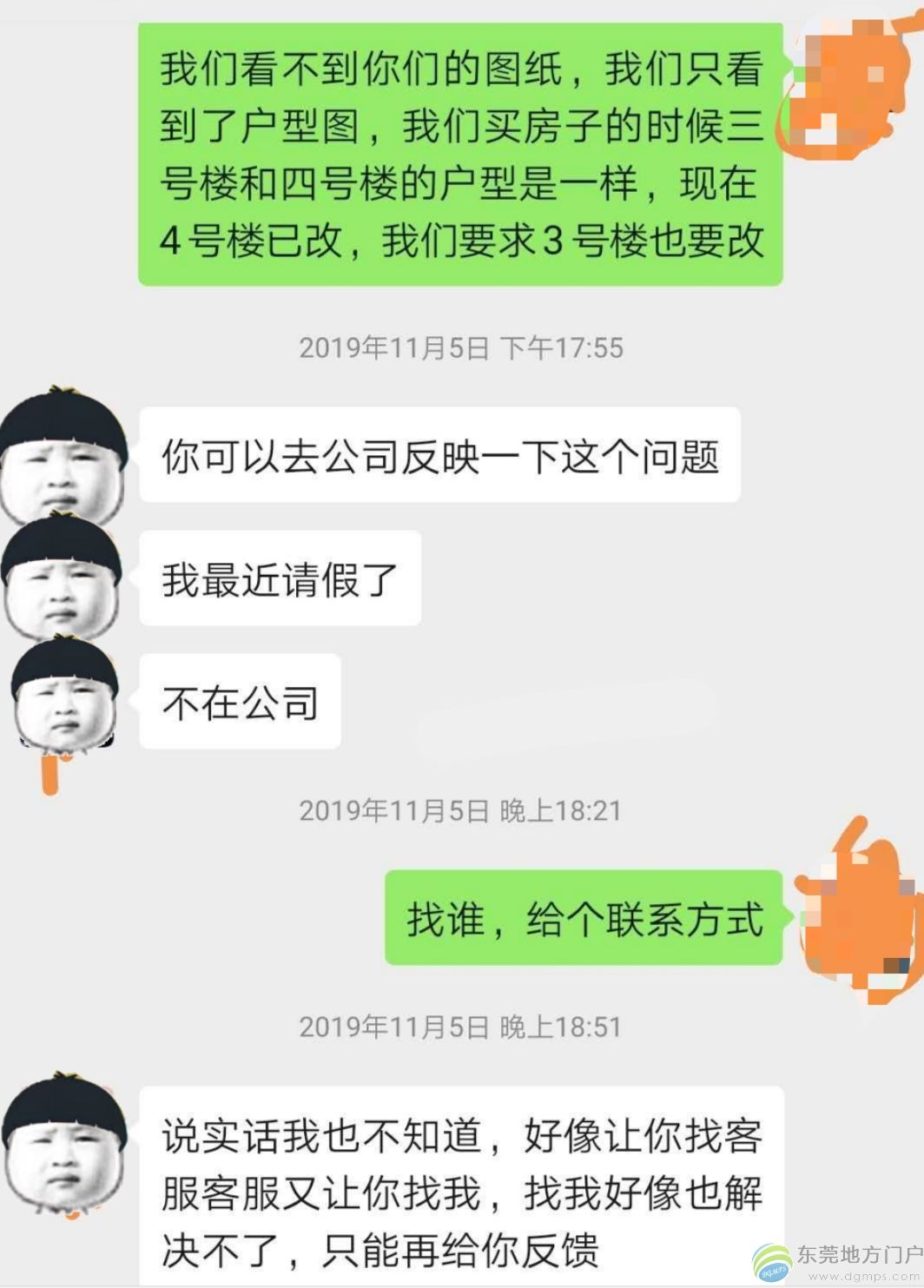This screenshot has height=1288, width=924.
Task: Open avatar beside '你可以去公司反映一下这个问题'
Action: pos(63,453)
